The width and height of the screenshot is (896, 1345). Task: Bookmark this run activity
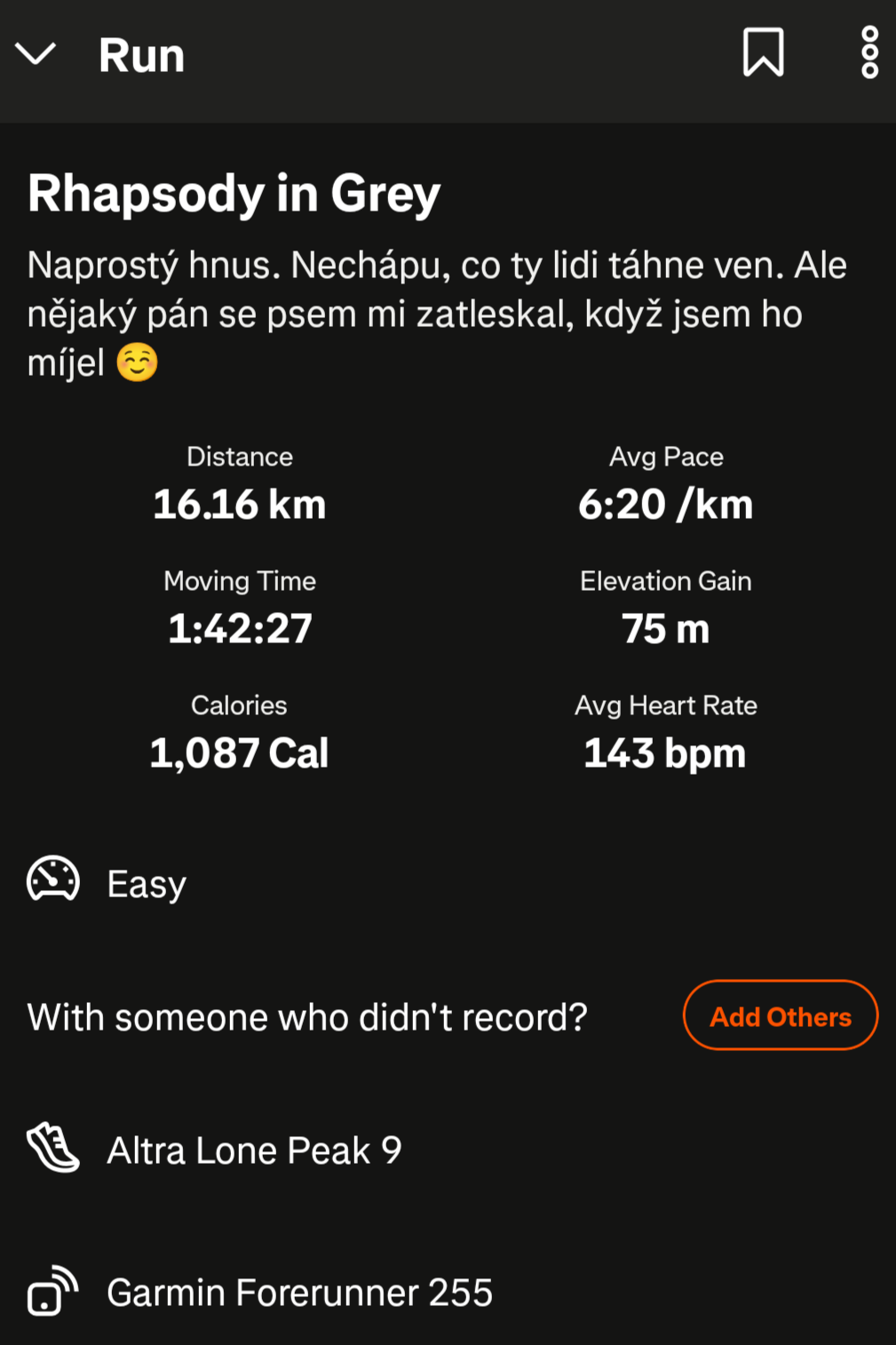(x=763, y=52)
